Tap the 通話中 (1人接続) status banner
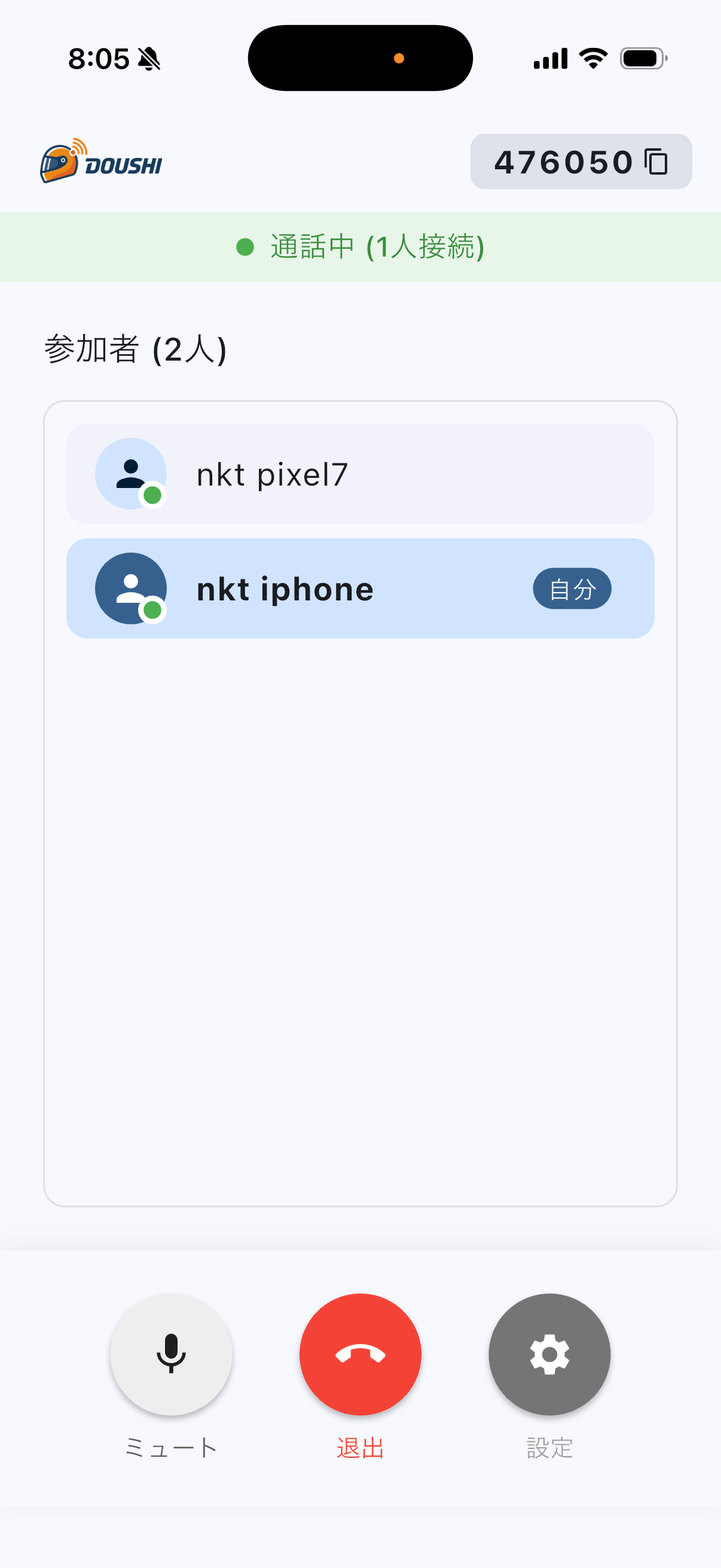This screenshot has height=1568, width=721. coord(360,246)
